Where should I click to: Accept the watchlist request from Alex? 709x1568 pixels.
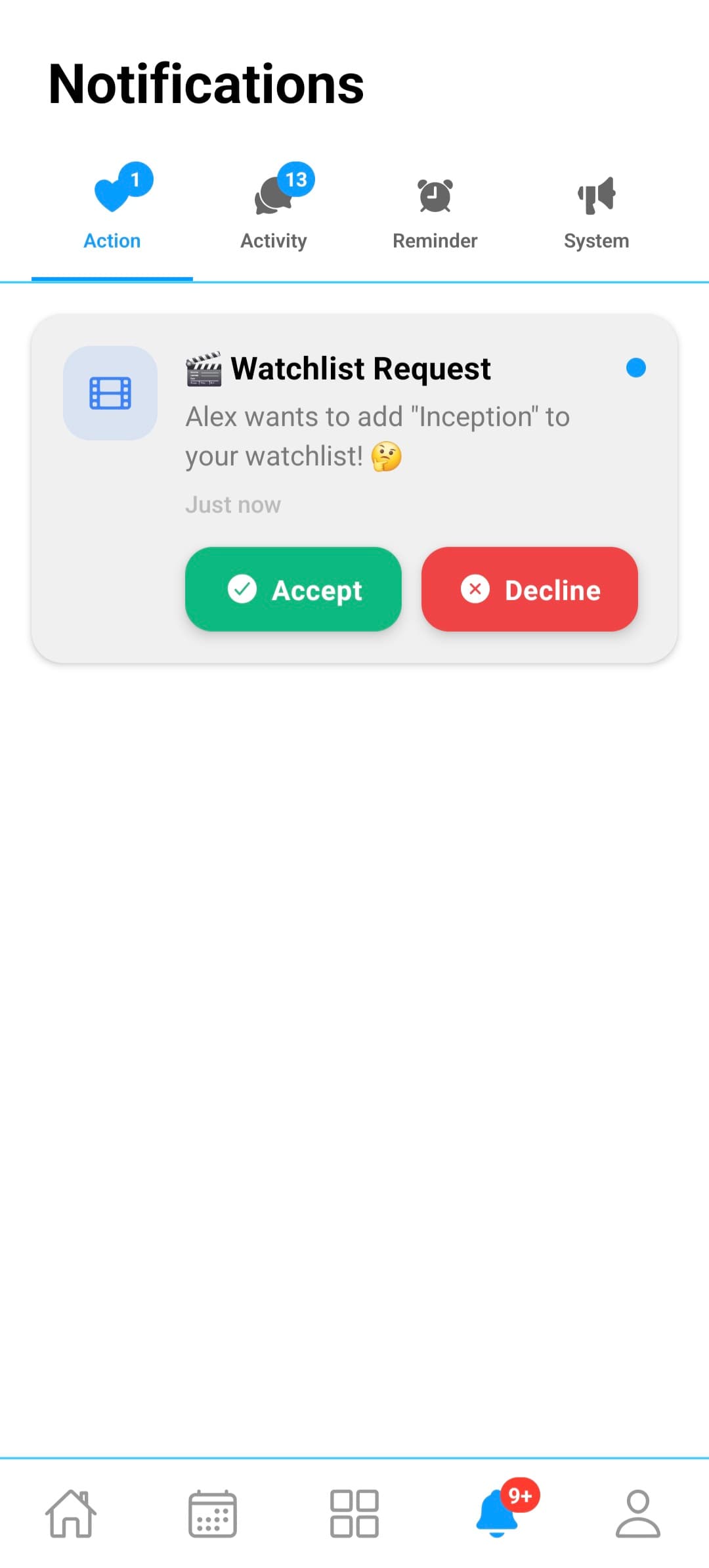(x=293, y=590)
